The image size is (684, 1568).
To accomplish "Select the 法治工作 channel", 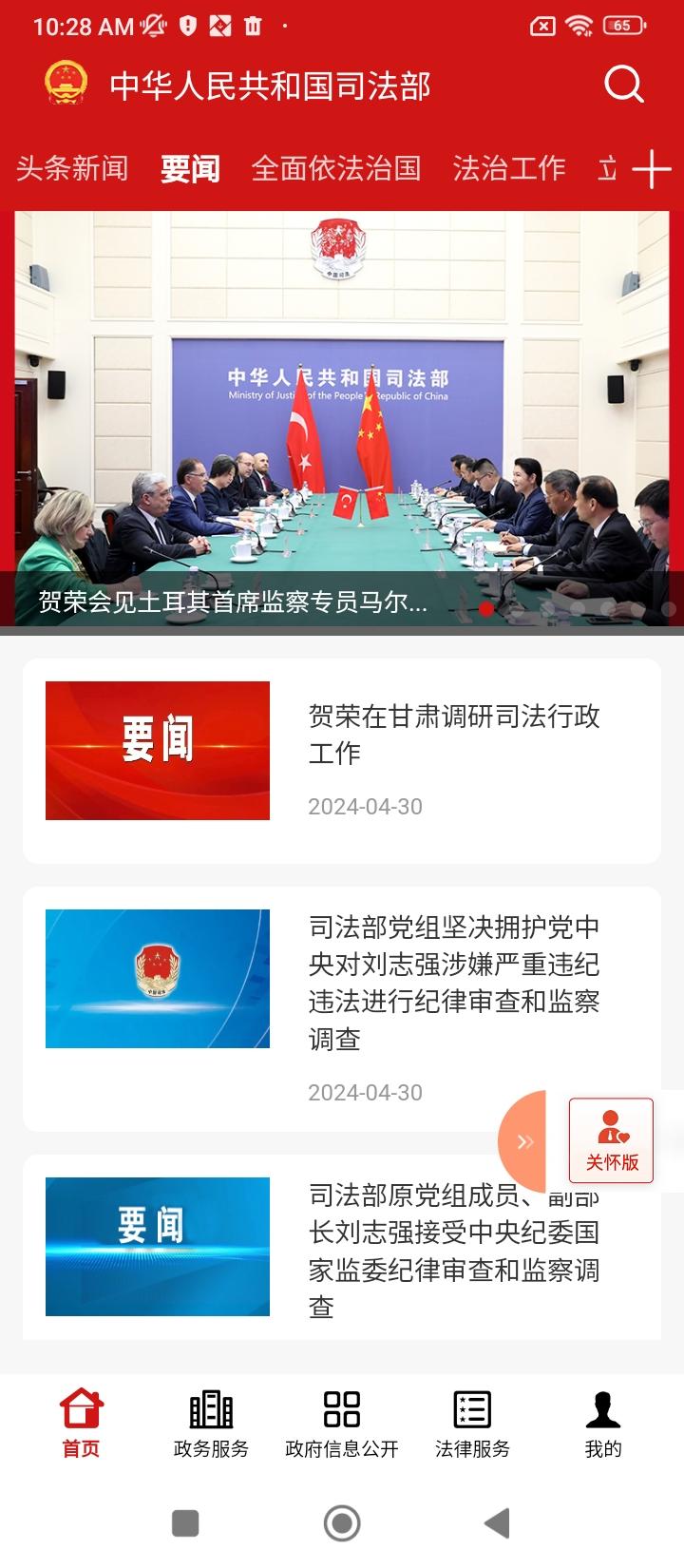I will click(x=509, y=169).
